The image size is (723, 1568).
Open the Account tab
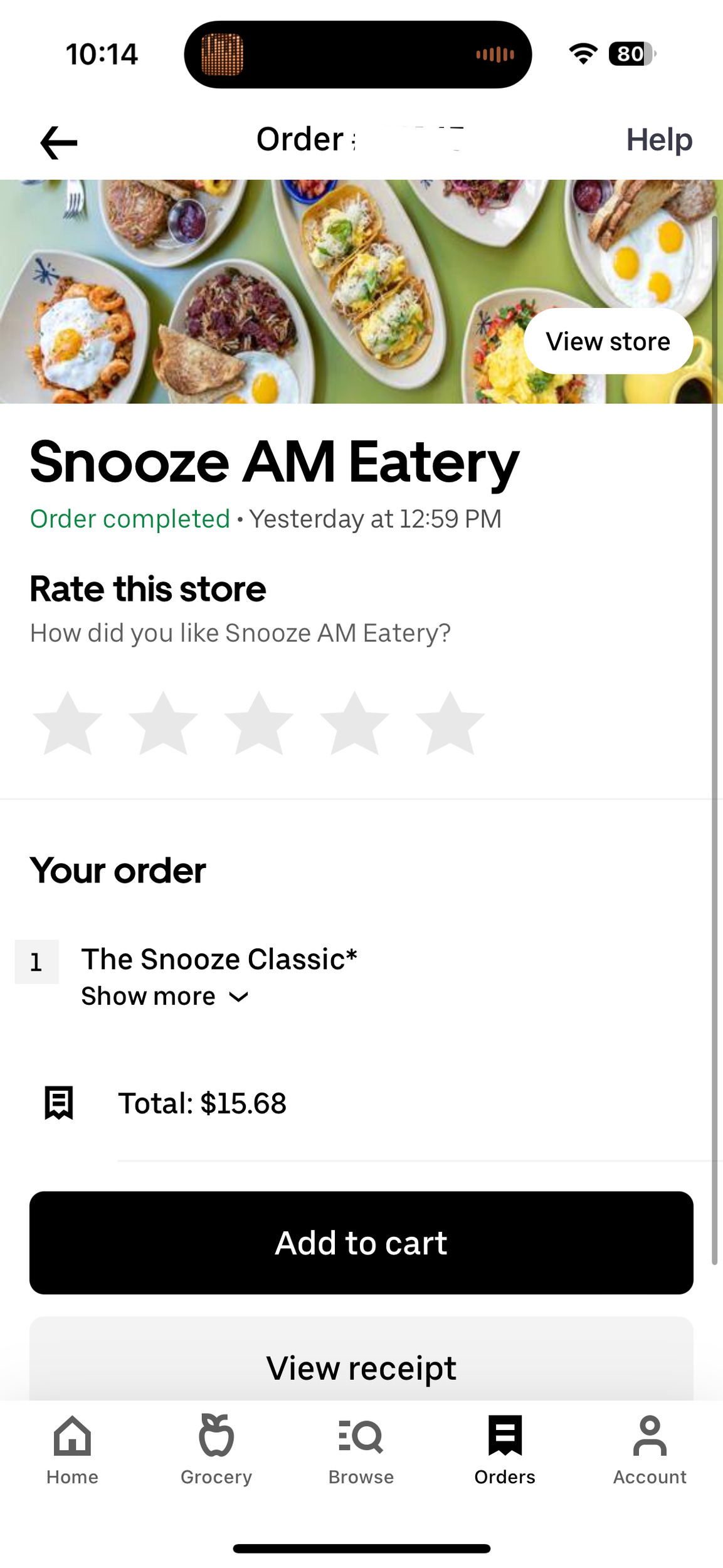[650, 1449]
